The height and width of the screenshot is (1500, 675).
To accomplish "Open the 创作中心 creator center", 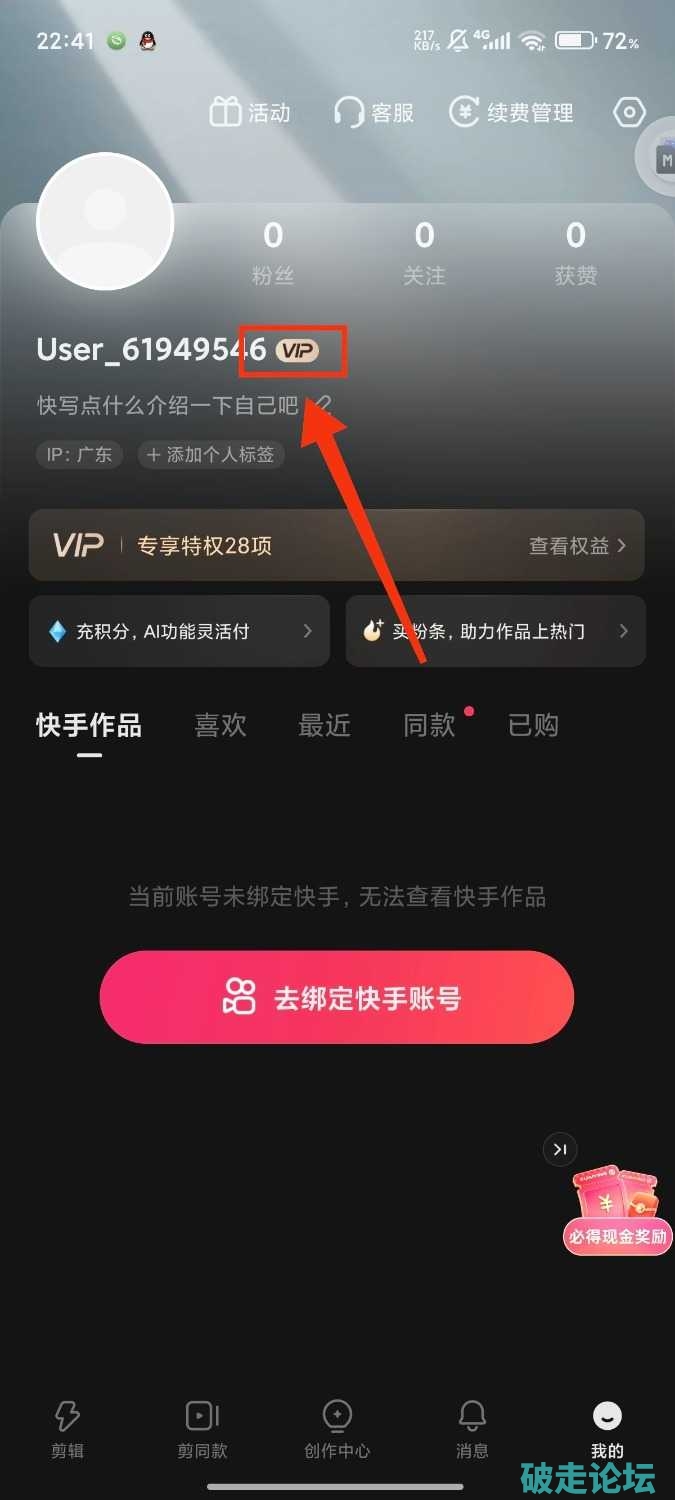I will [x=337, y=1428].
